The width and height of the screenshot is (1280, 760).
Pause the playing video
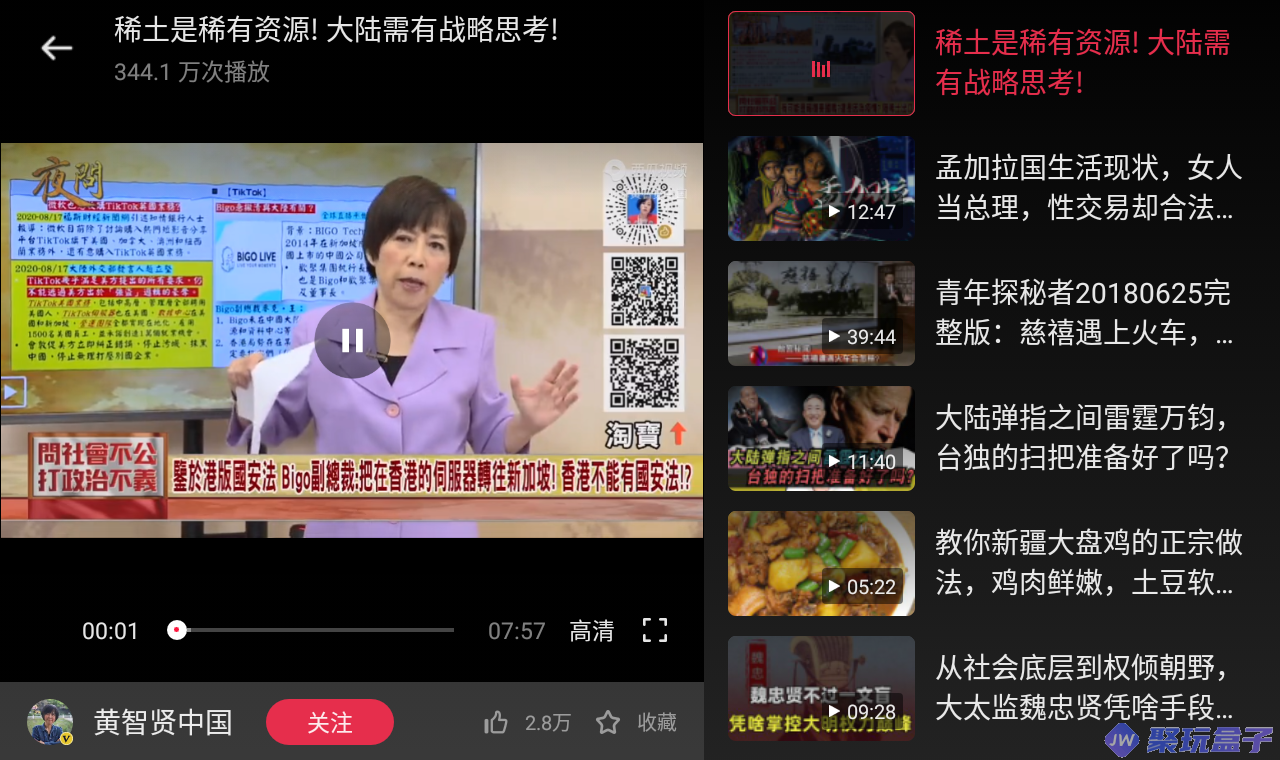tap(352, 340)
